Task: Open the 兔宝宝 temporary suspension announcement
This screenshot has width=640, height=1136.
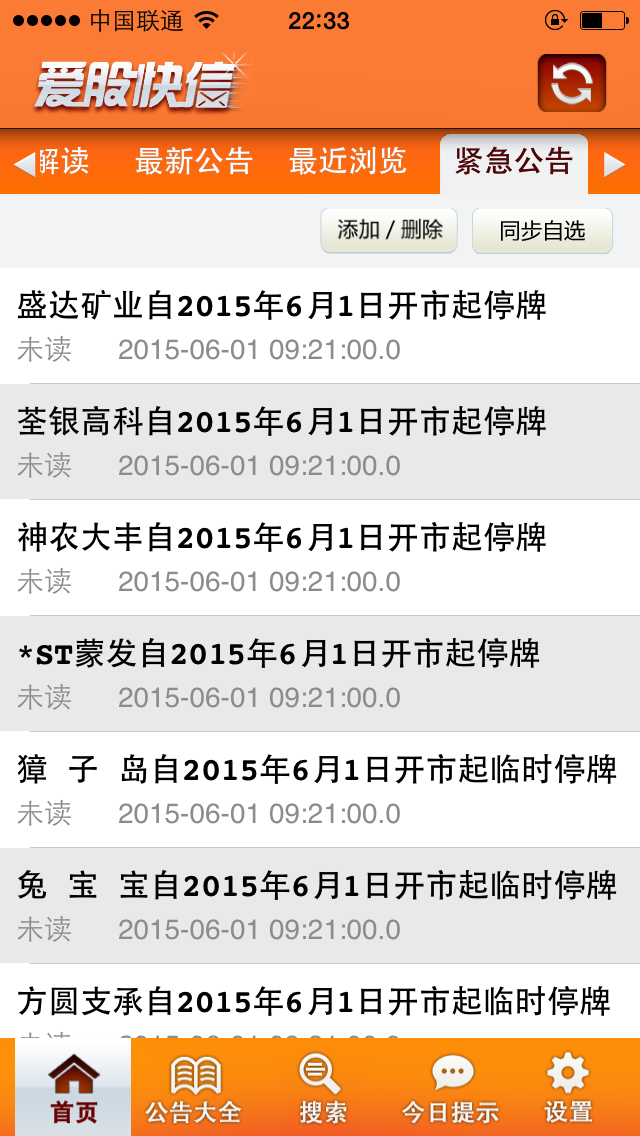Action: coord(320,906)
